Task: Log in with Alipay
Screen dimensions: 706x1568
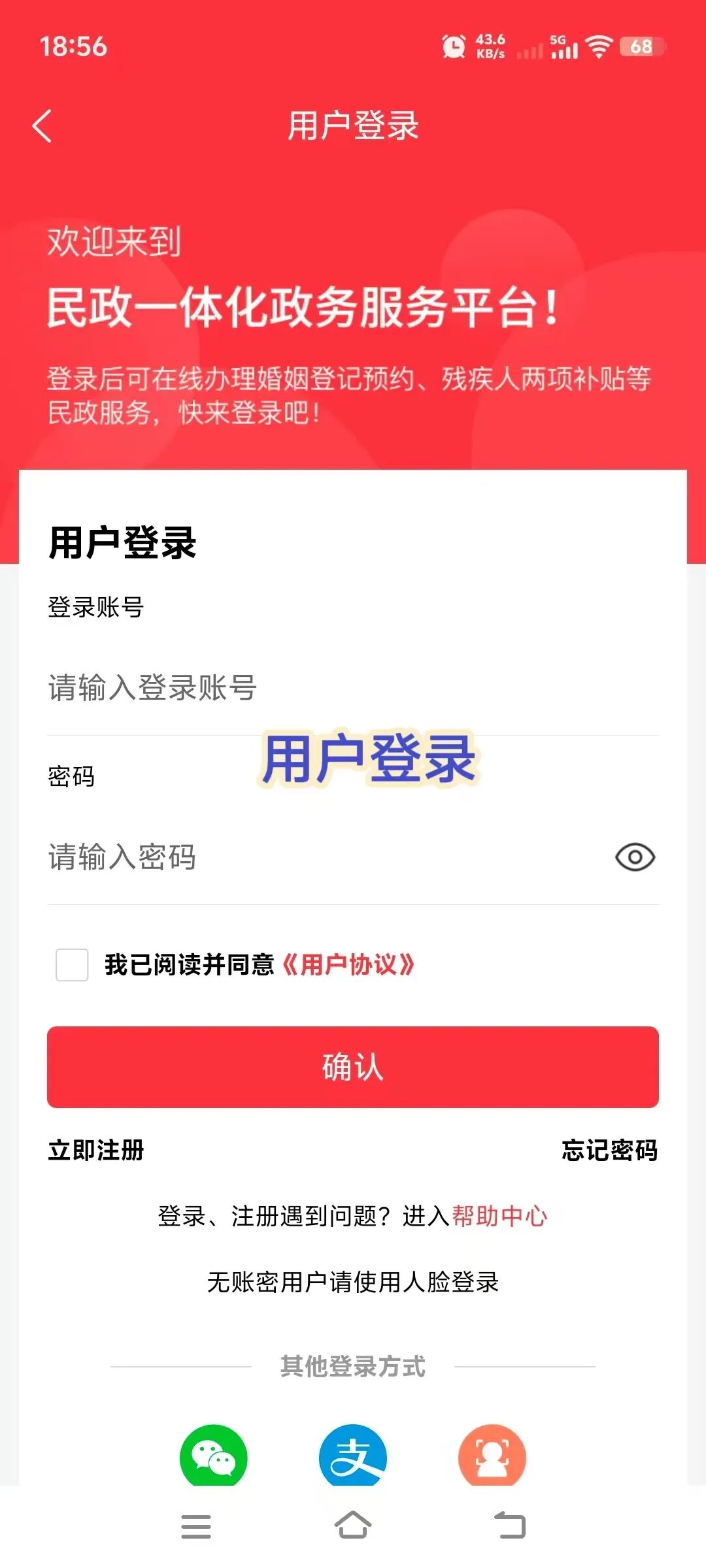Action: [x=353, y=1457]
